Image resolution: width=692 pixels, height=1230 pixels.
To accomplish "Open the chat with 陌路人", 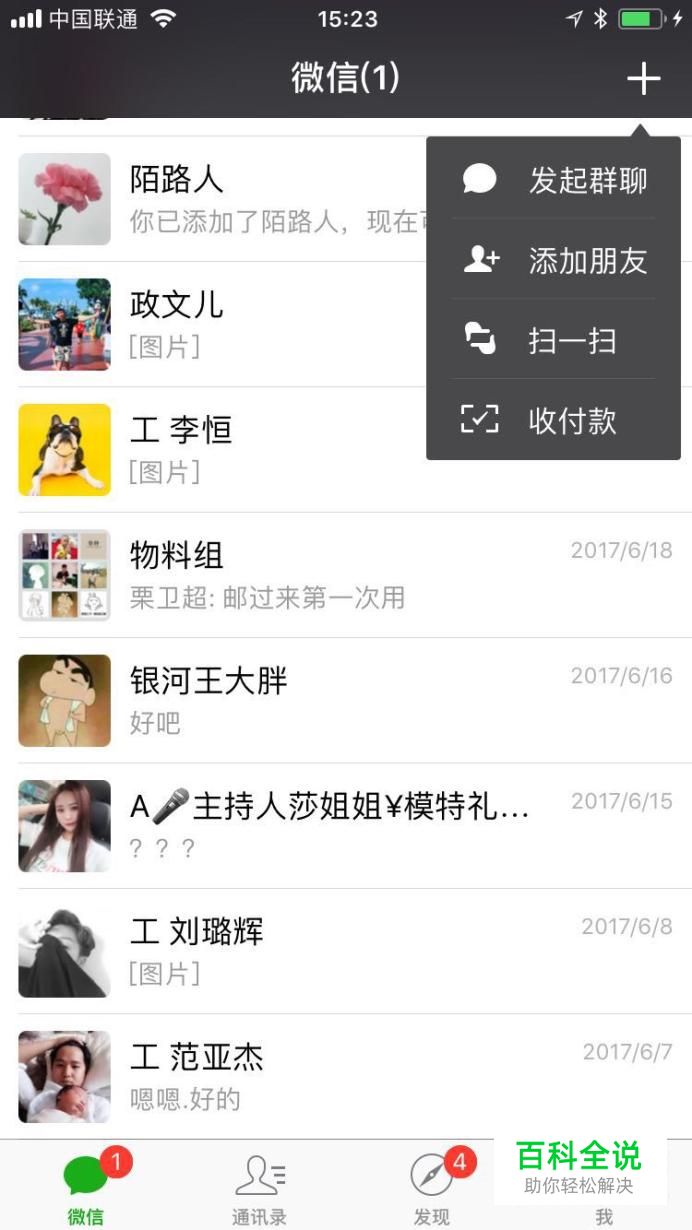I will 220,199.
